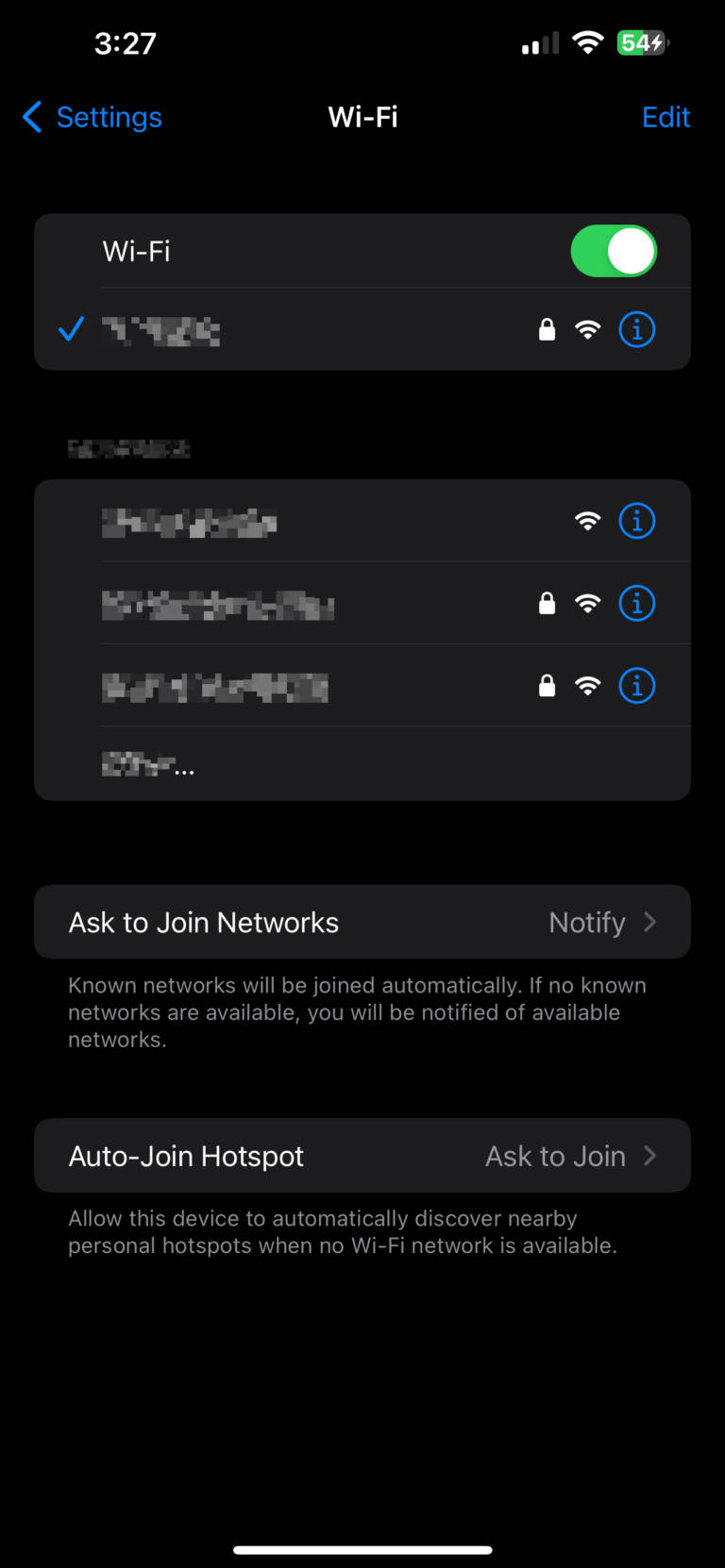This screenshot has height=1568, width=725.
Task: Tap the Wi-Fi signal icon in the status bar
Action: [x=587, y=42]
